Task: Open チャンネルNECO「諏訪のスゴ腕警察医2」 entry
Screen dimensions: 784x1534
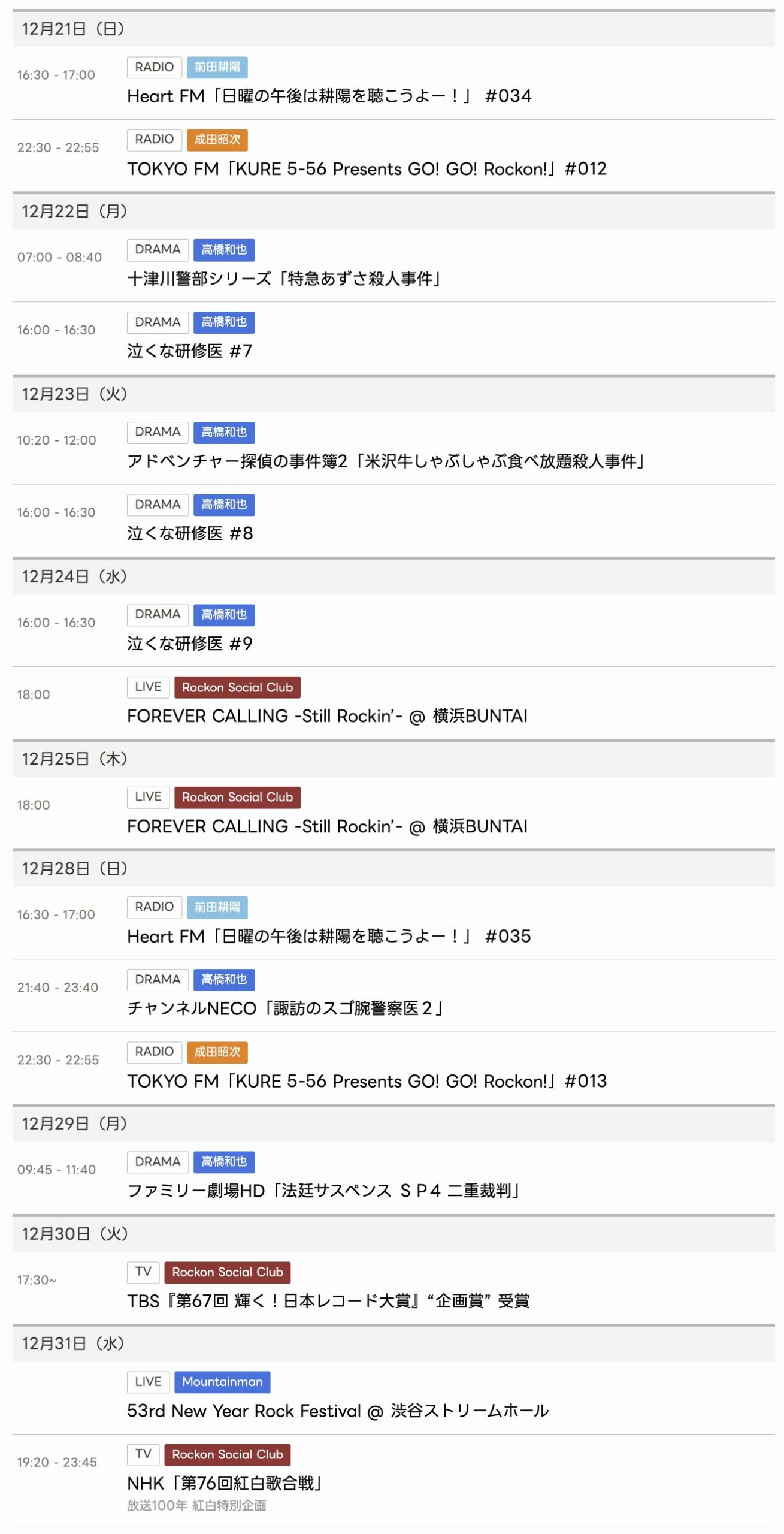Action: [285, 1008]
